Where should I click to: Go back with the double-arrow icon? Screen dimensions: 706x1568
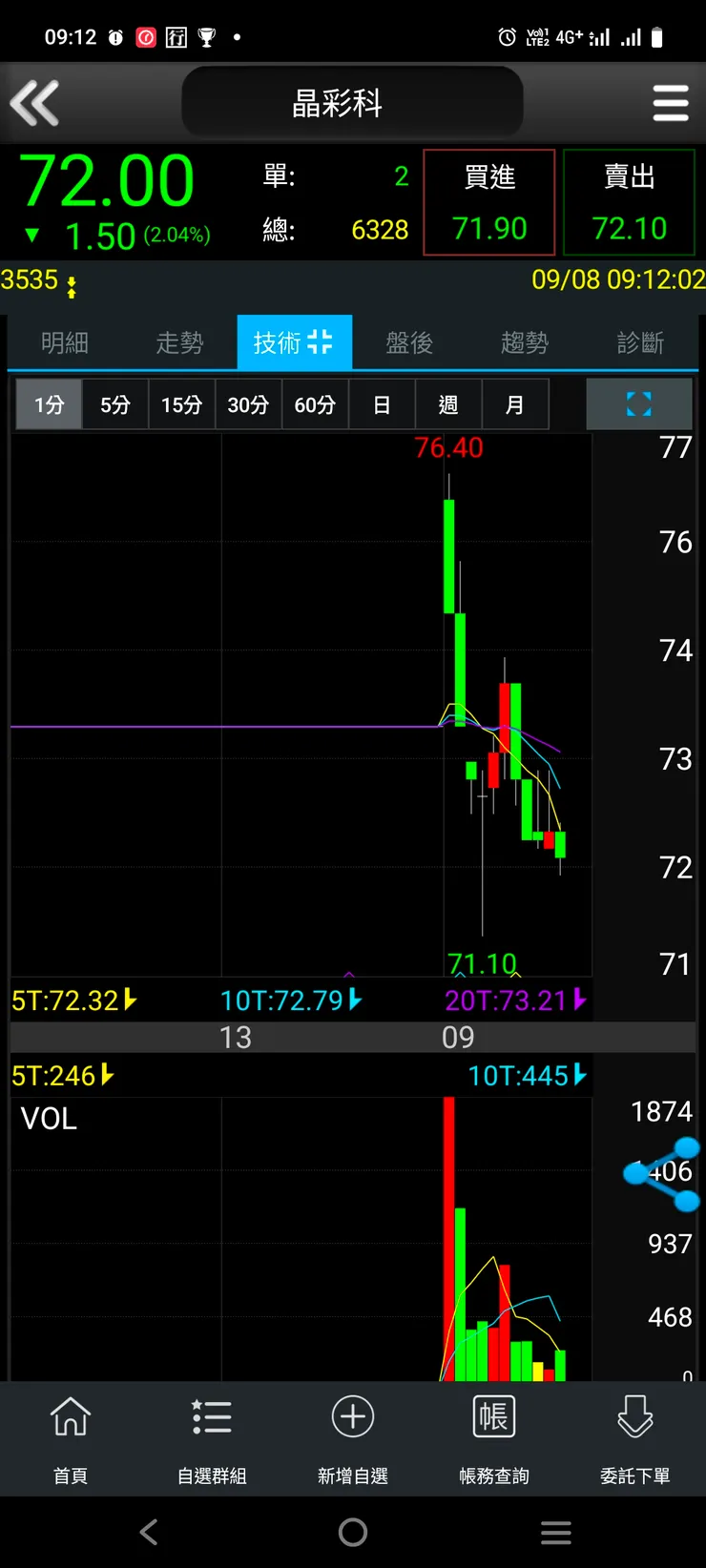click(35, 103)
